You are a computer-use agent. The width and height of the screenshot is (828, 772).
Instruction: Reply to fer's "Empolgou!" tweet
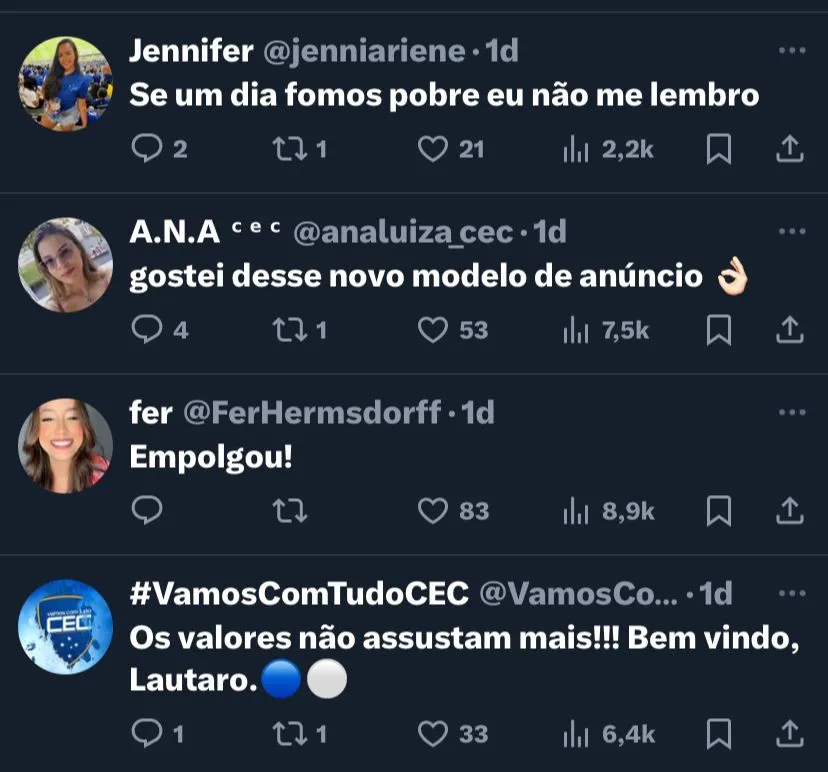(x=147, y=511)
